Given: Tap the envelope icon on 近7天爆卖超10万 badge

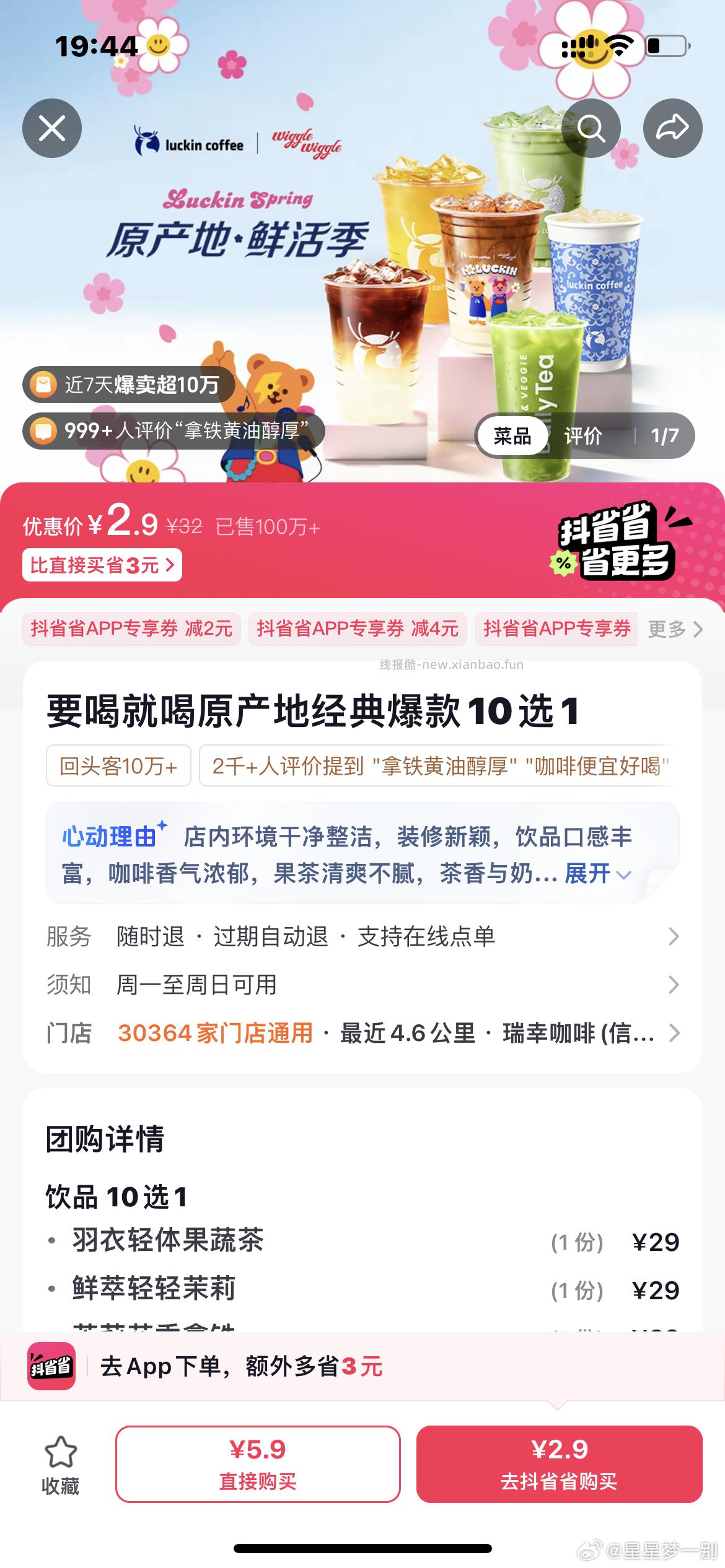Looking at the screenshot, I should point(43,384).
